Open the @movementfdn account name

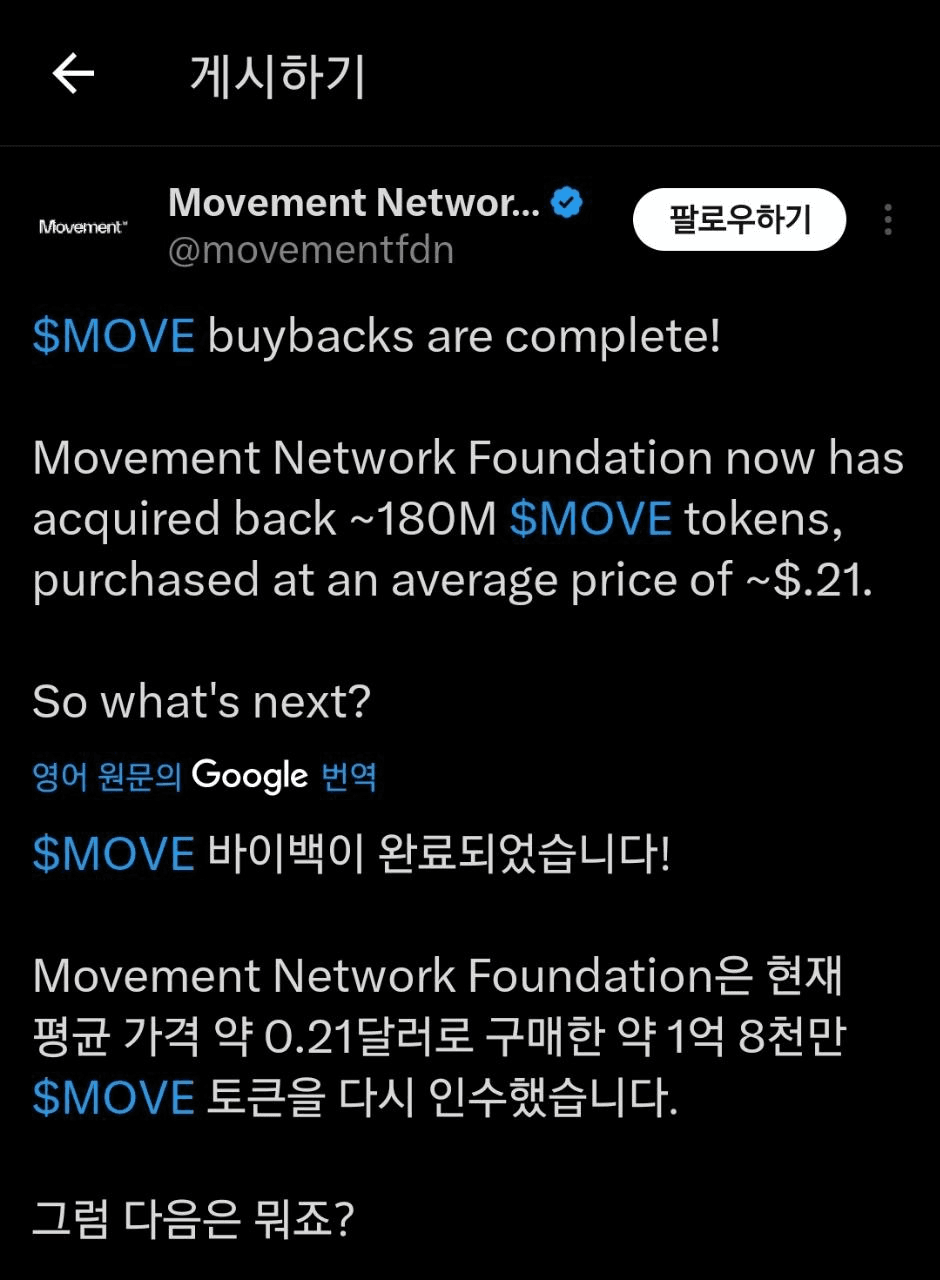(310, 250)
